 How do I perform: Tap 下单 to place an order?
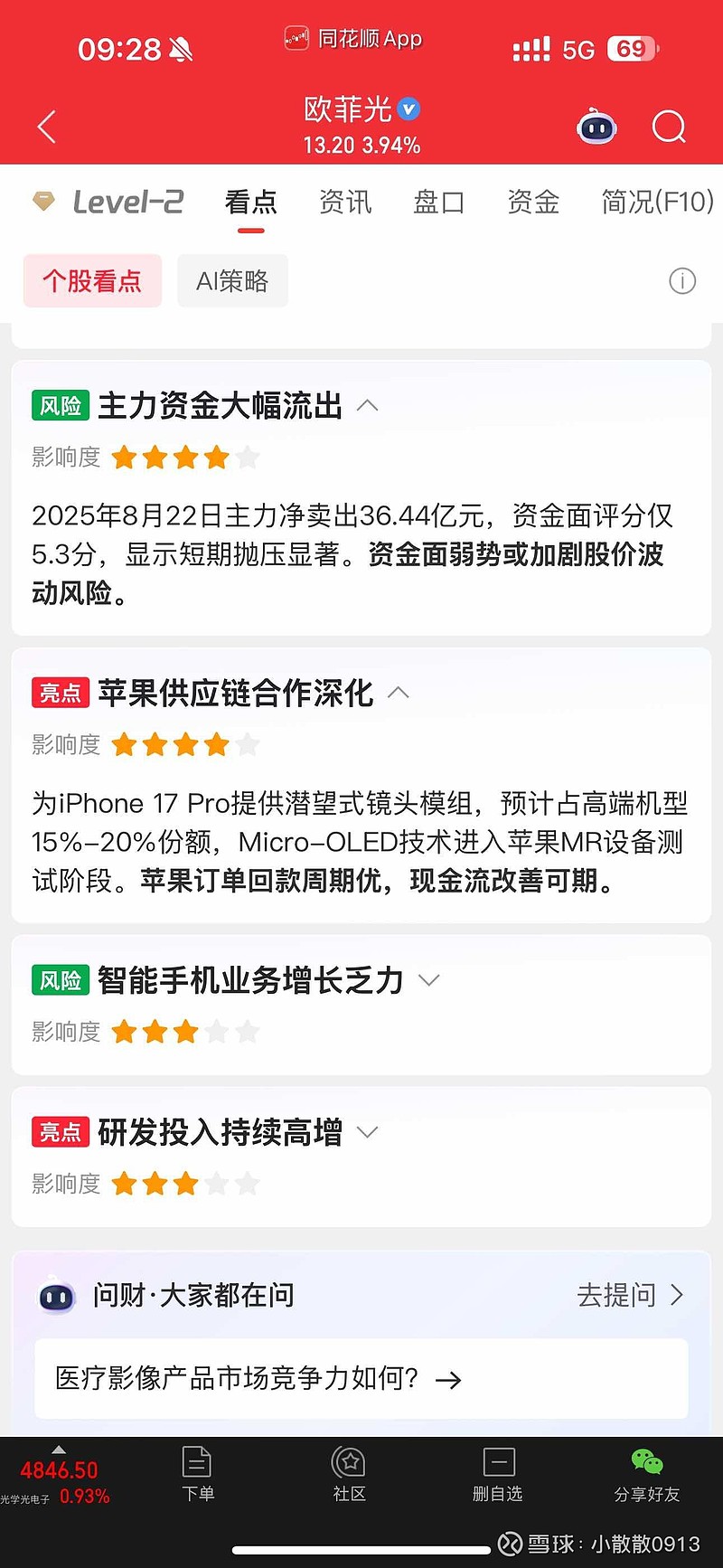click(197, 1475)
